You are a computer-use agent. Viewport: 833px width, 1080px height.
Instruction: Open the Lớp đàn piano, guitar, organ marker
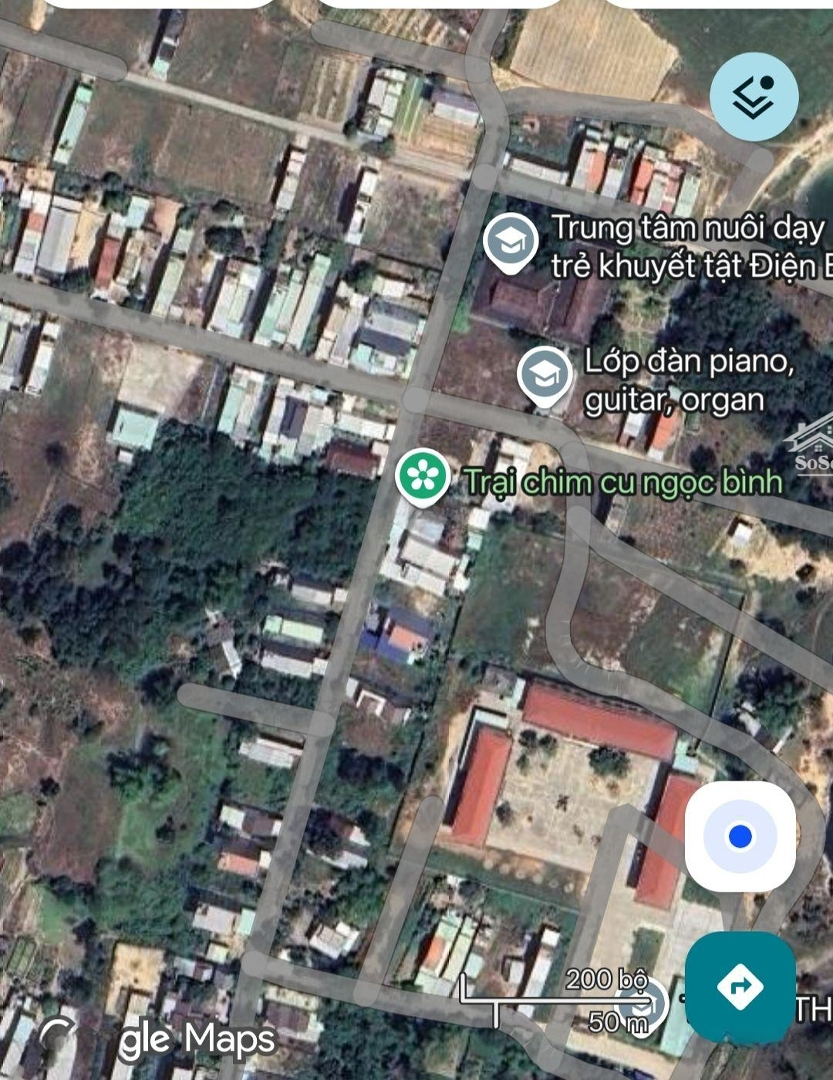[545, 375]
